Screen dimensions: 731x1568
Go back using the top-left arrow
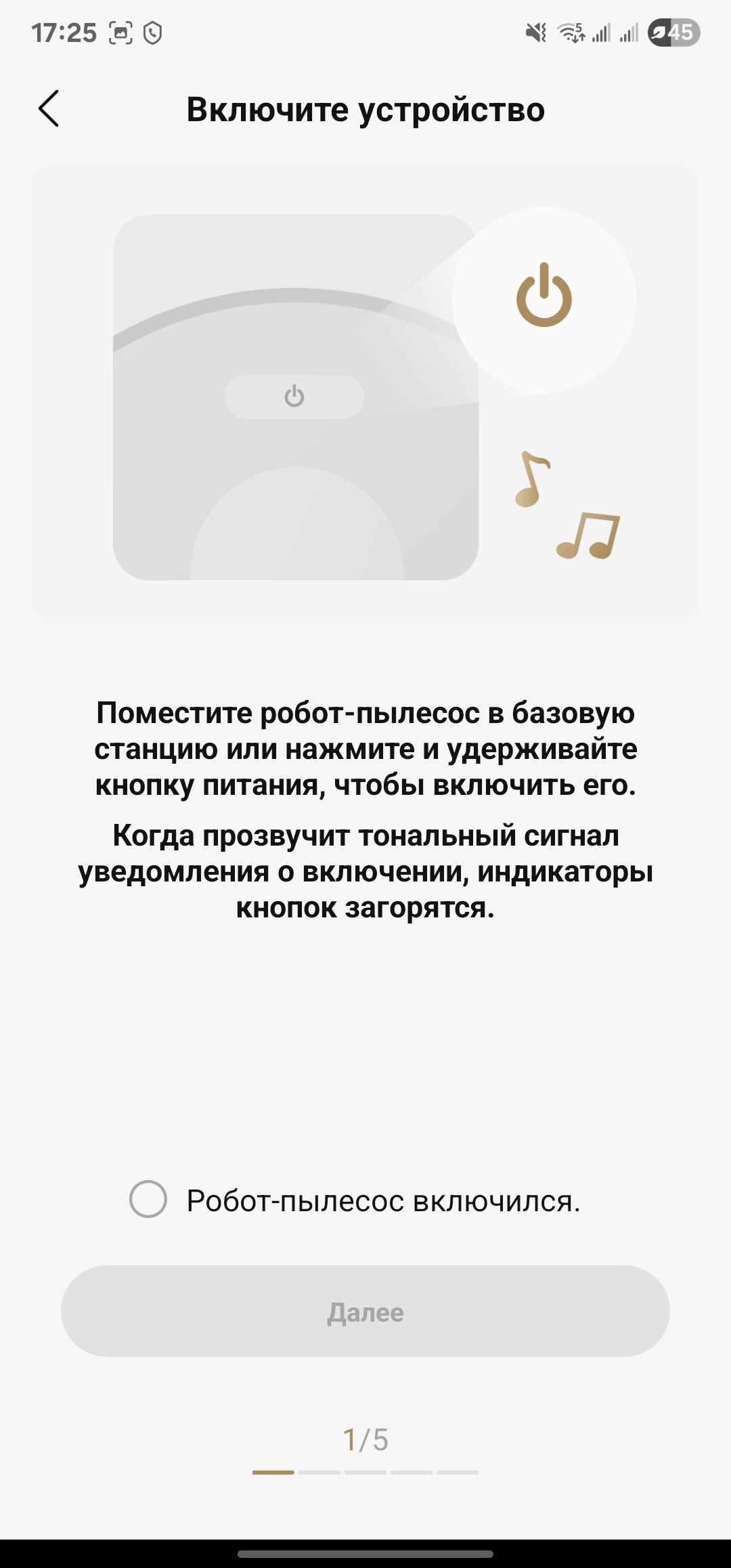pos(49,108)
